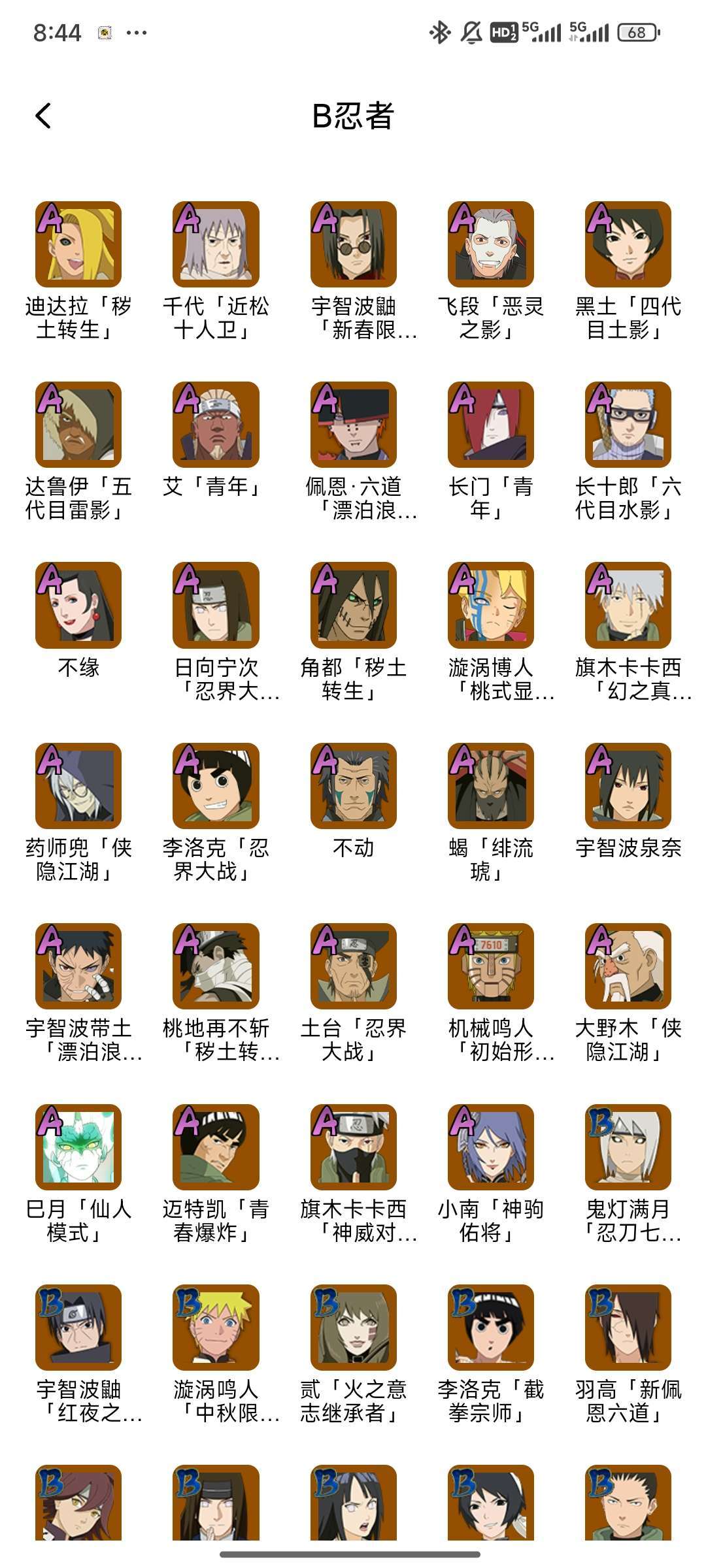The width and height of the screenshot is (706, 1568).
Task: Tap the back arrow to return
Action: pos(43,116)
